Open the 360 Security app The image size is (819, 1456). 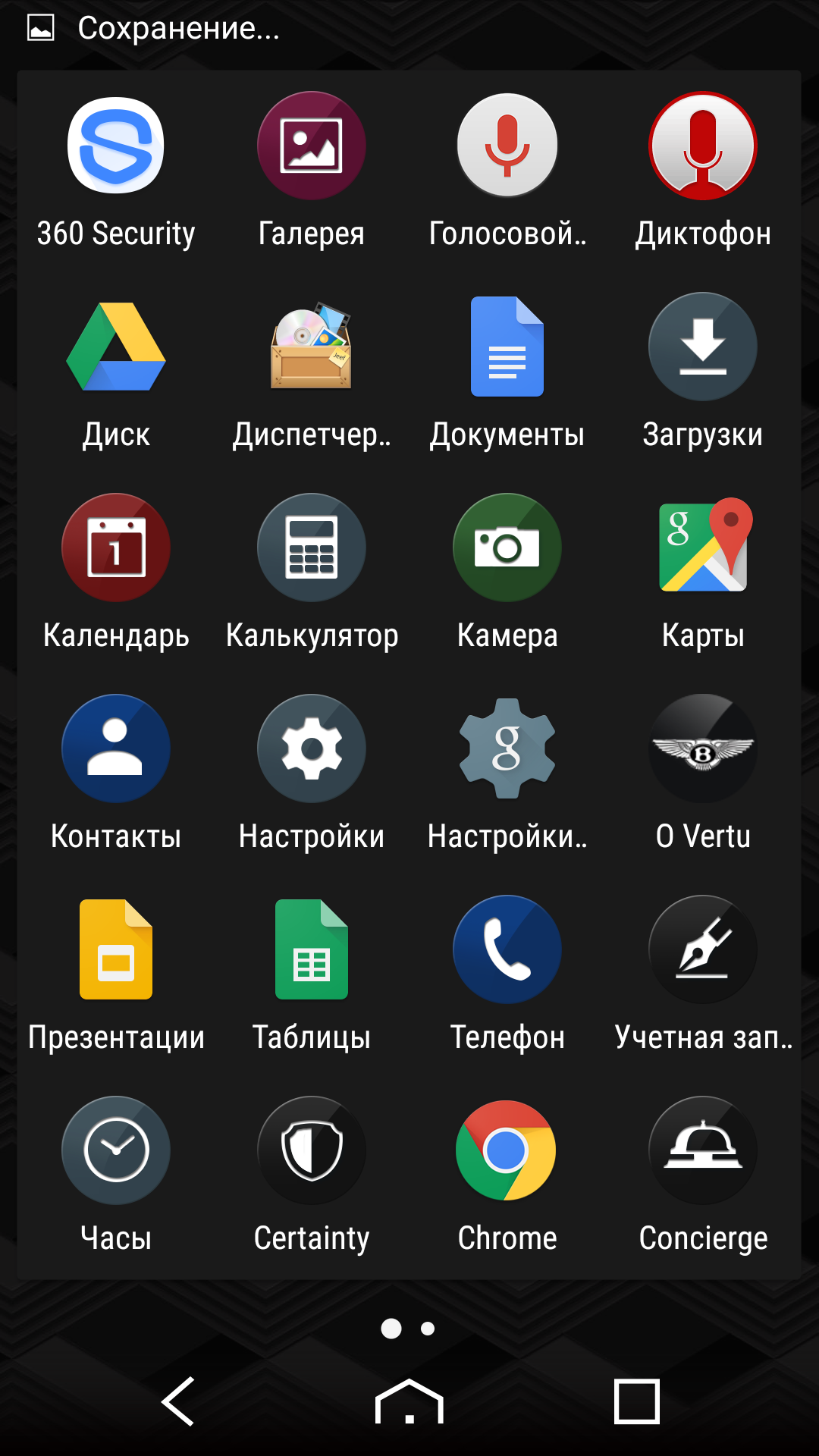click(x=116, y=146)
